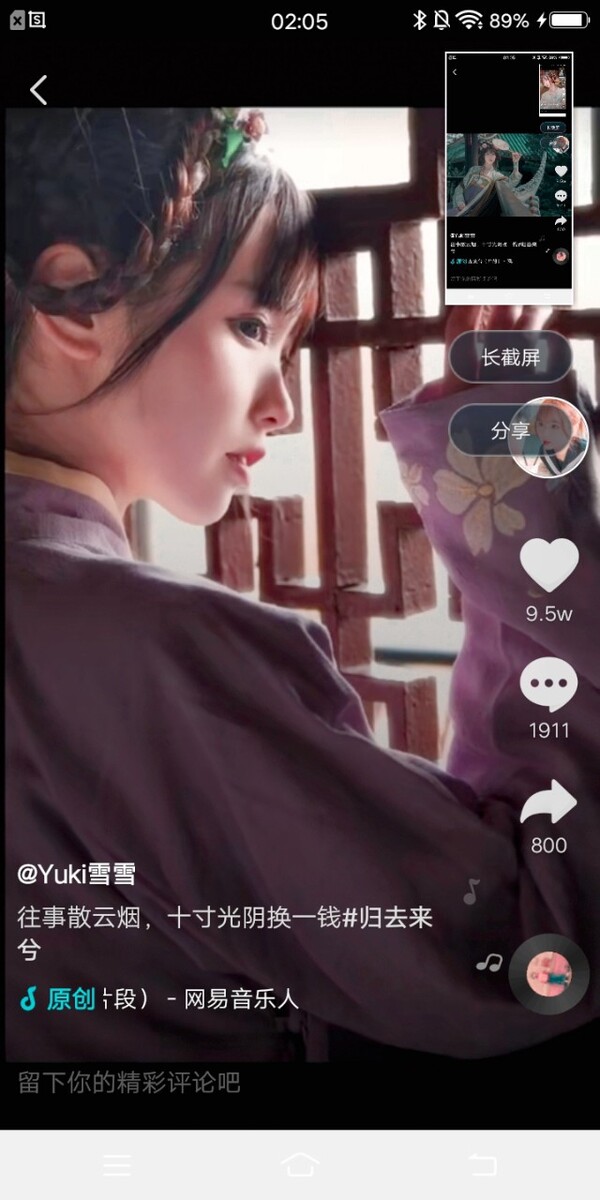Go back using the top-left arrow
The width and height of the screenshot is (600, 1200).
tap(38, 90)
